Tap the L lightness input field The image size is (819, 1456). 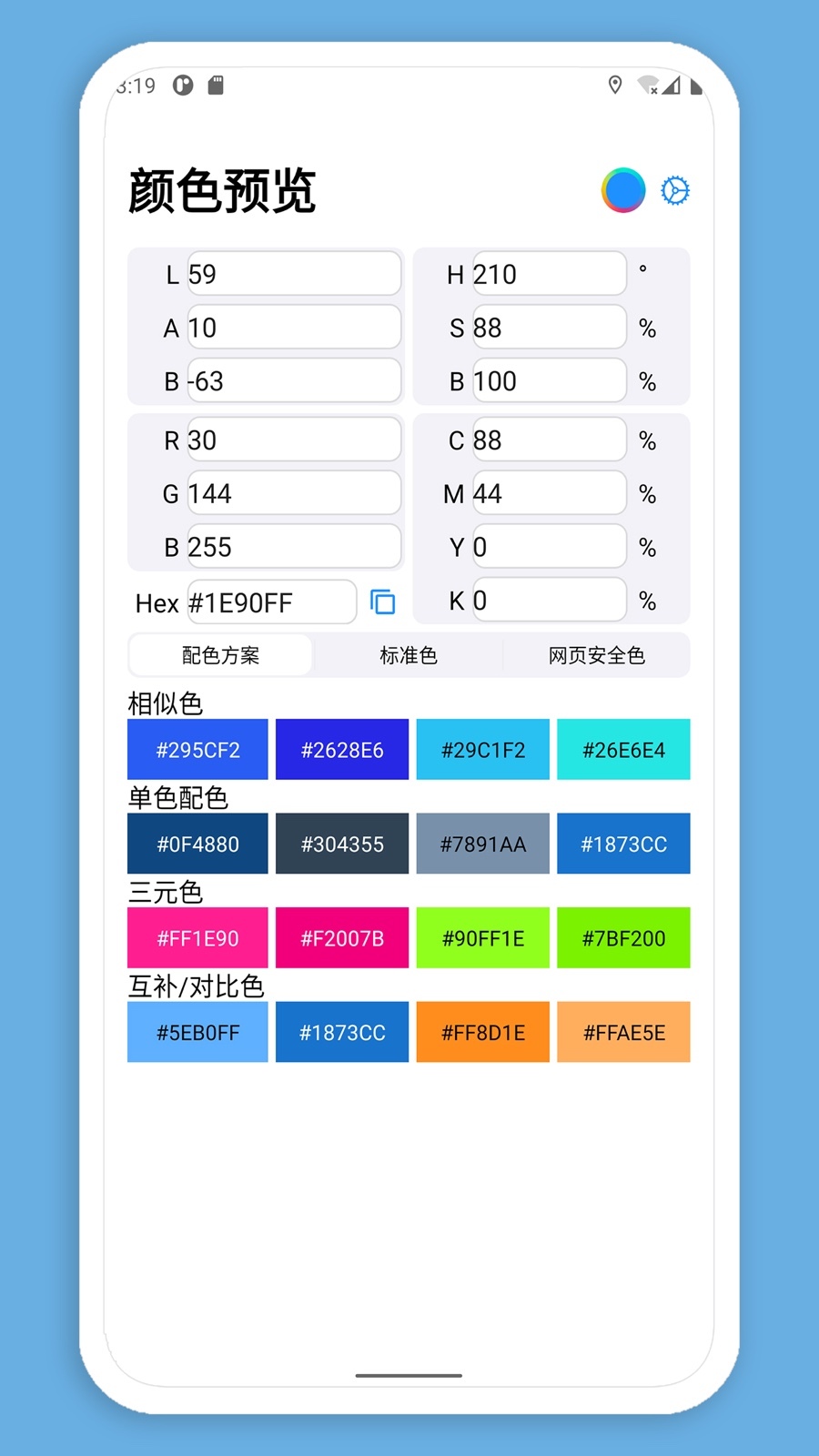point(293,274)
